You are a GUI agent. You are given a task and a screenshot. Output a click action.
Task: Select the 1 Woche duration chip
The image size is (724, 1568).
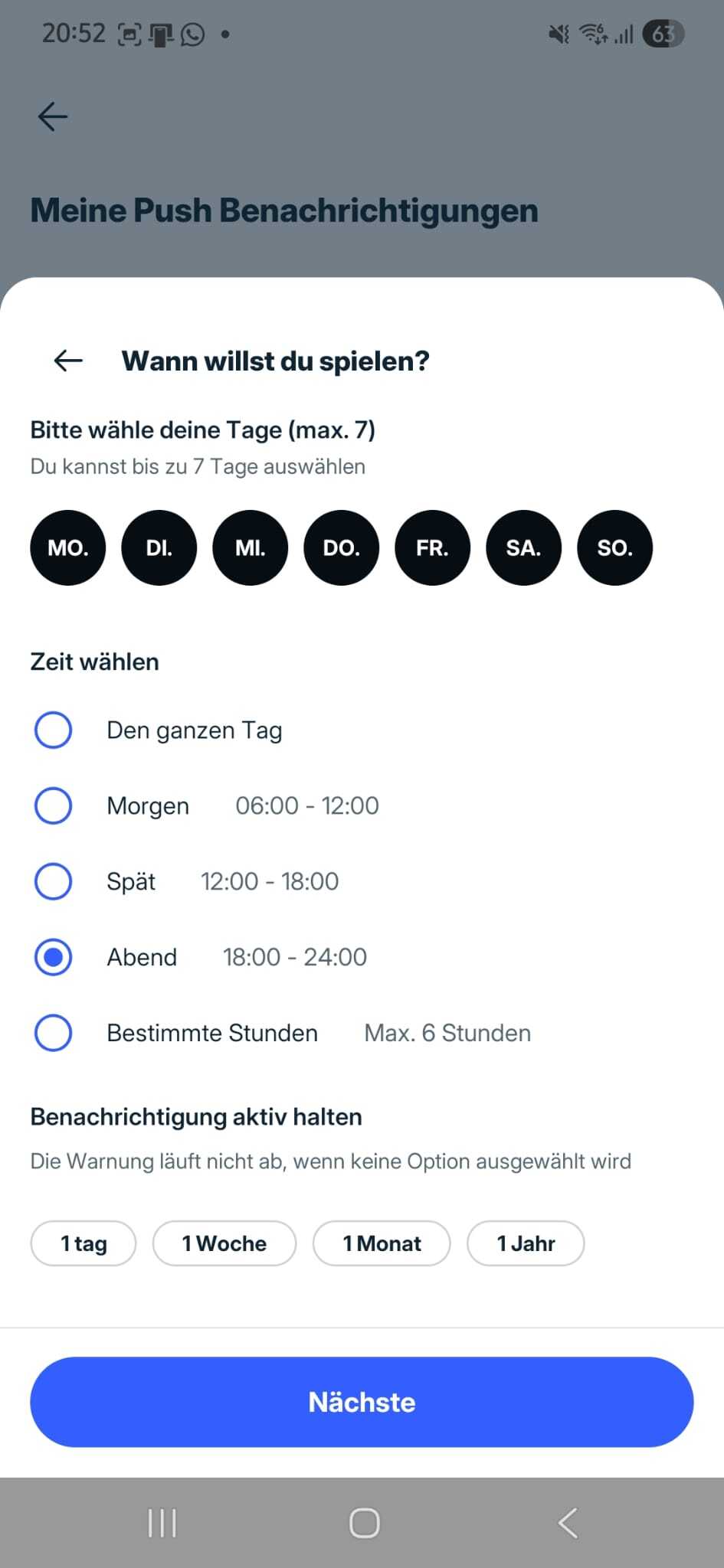(x=224, y=1243)
